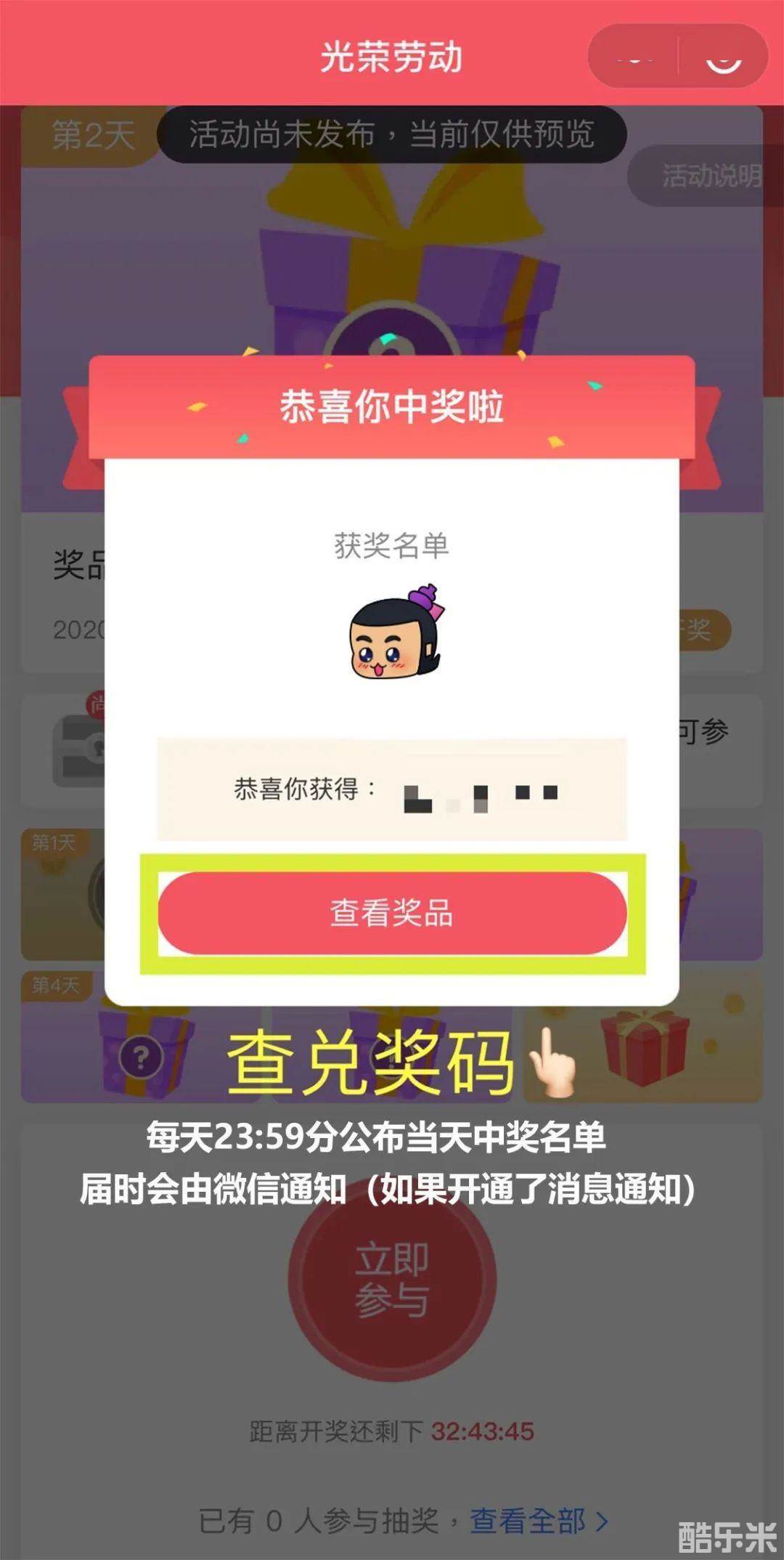Image resolution: width=784 pixels, height=1560 pixels.
Task: View the prize with 查看奖品
Action: (x=392, y=913)
